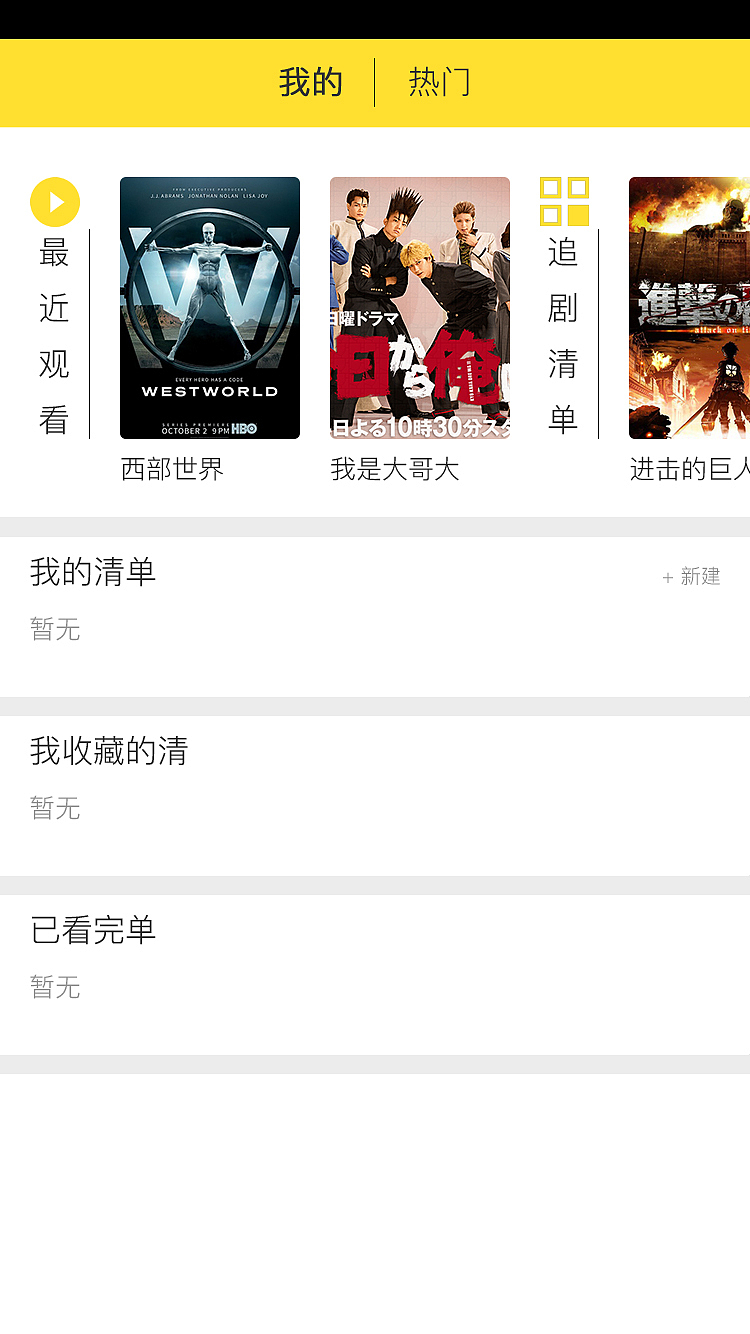Click the vertical 最近观看 label
Viewport: 750px width, 1334px height.
click(x=55, y=337)
